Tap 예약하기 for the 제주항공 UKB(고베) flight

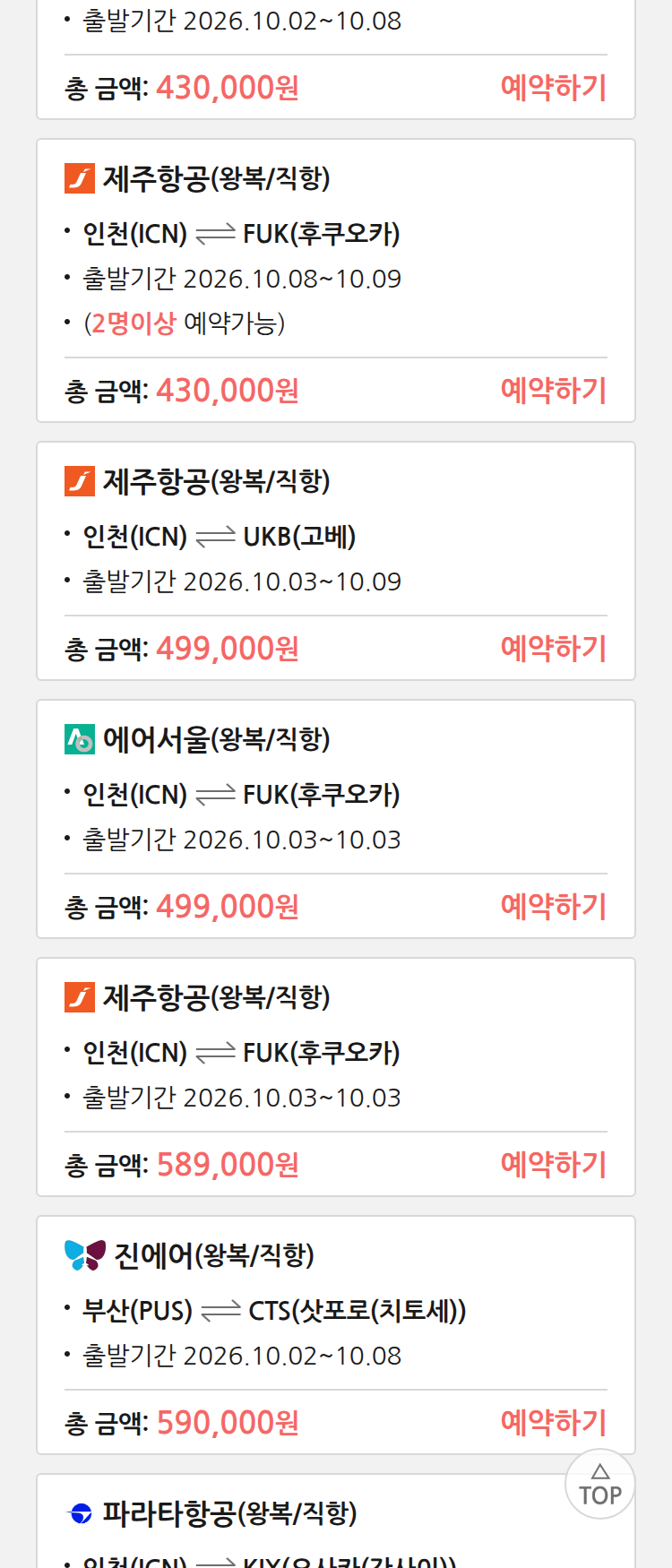554,649
